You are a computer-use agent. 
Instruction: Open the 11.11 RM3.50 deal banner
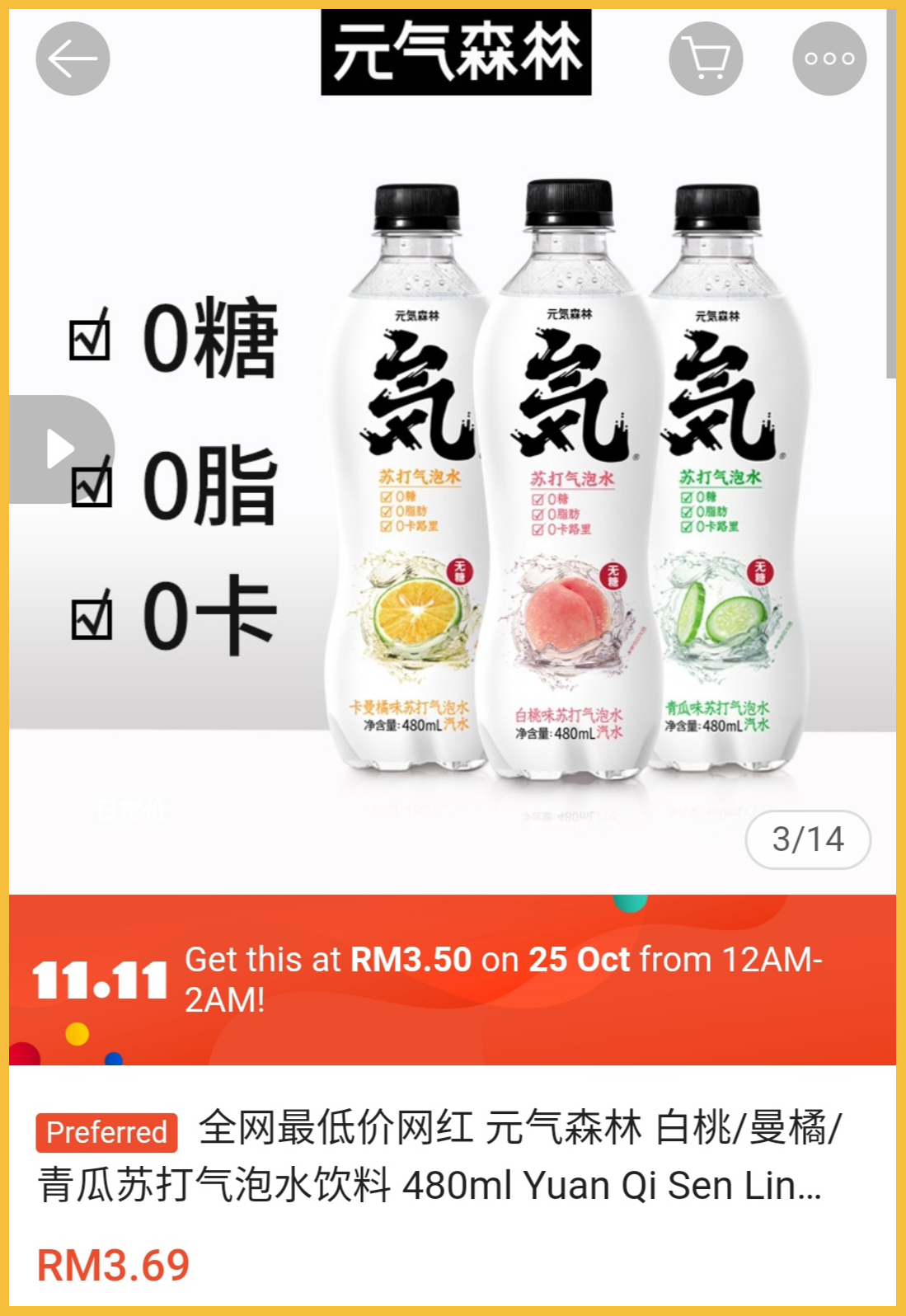pyautogui.click(x=452, y=980)
